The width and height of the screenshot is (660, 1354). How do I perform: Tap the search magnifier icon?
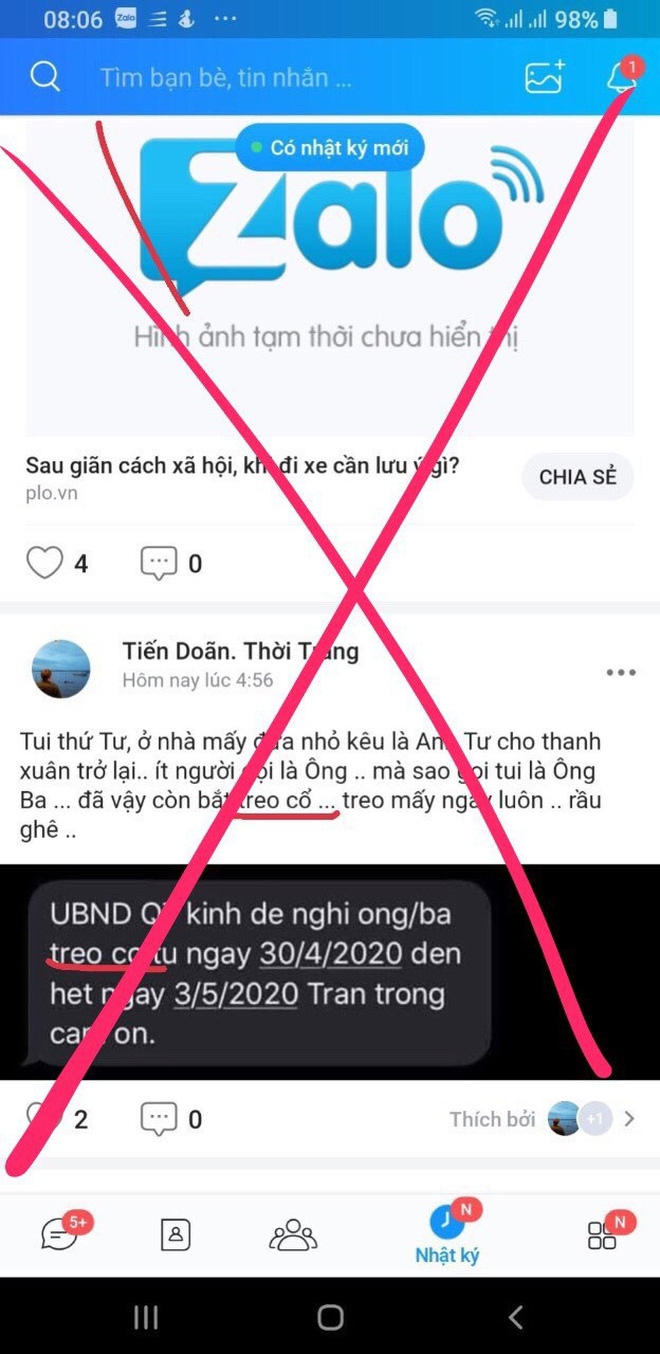point(45,77)
